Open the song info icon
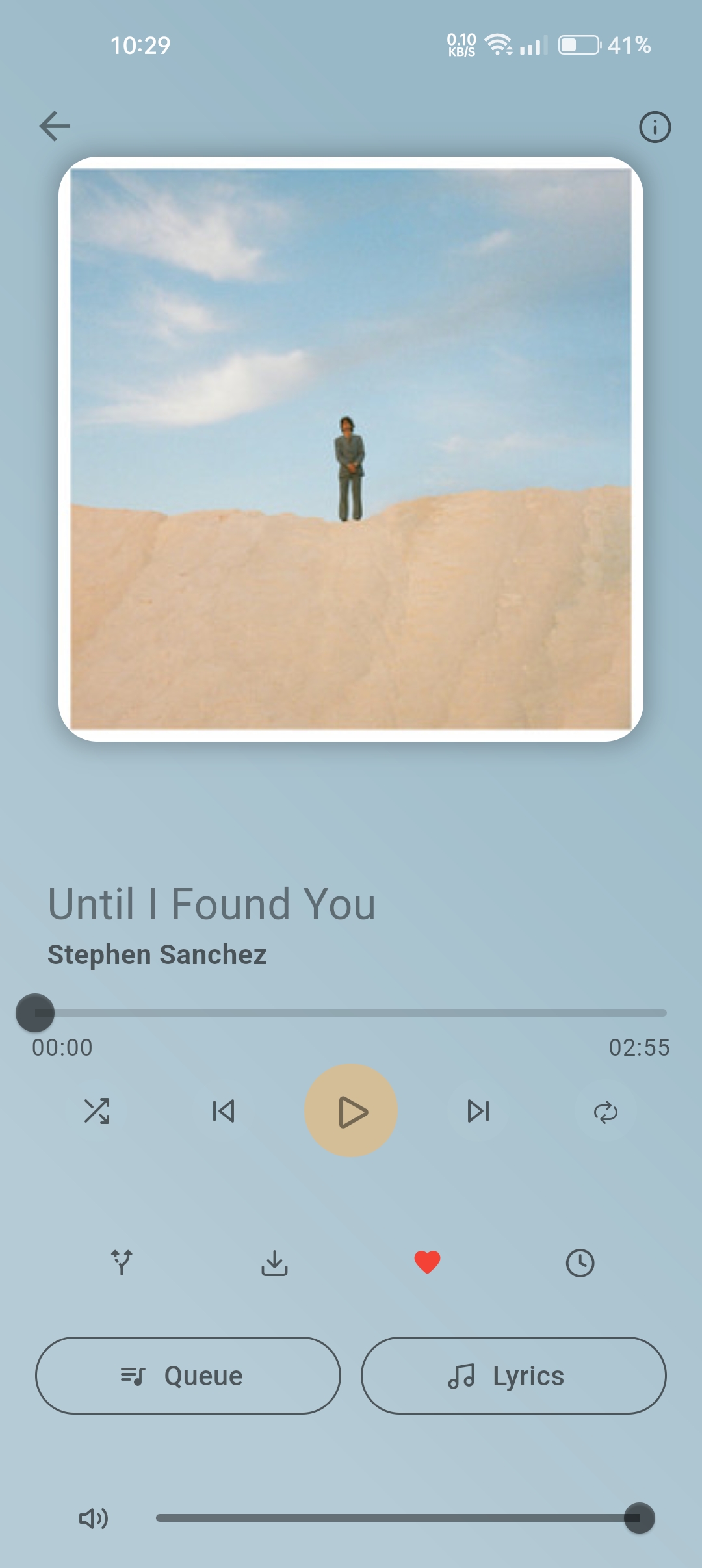 pos(655,127)
